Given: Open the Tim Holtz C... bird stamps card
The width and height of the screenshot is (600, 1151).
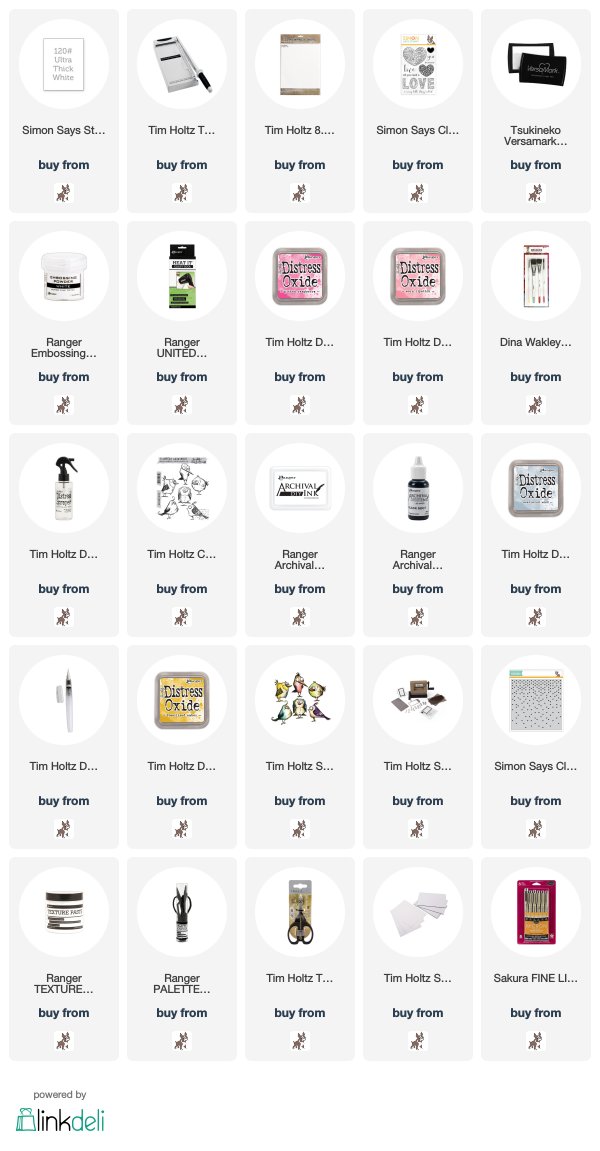Looking at the screenshot, I should pos(181,535).
